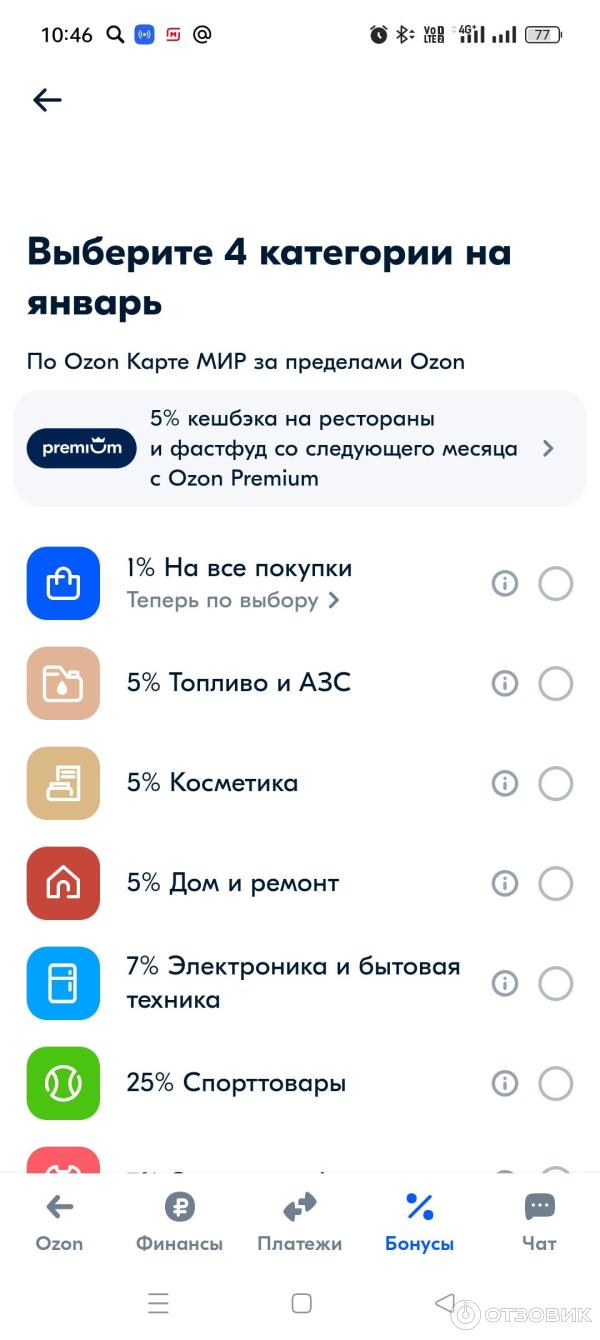Go back using the top arrow
Viewport: 600px width, 1340px height.
point(47,100)
